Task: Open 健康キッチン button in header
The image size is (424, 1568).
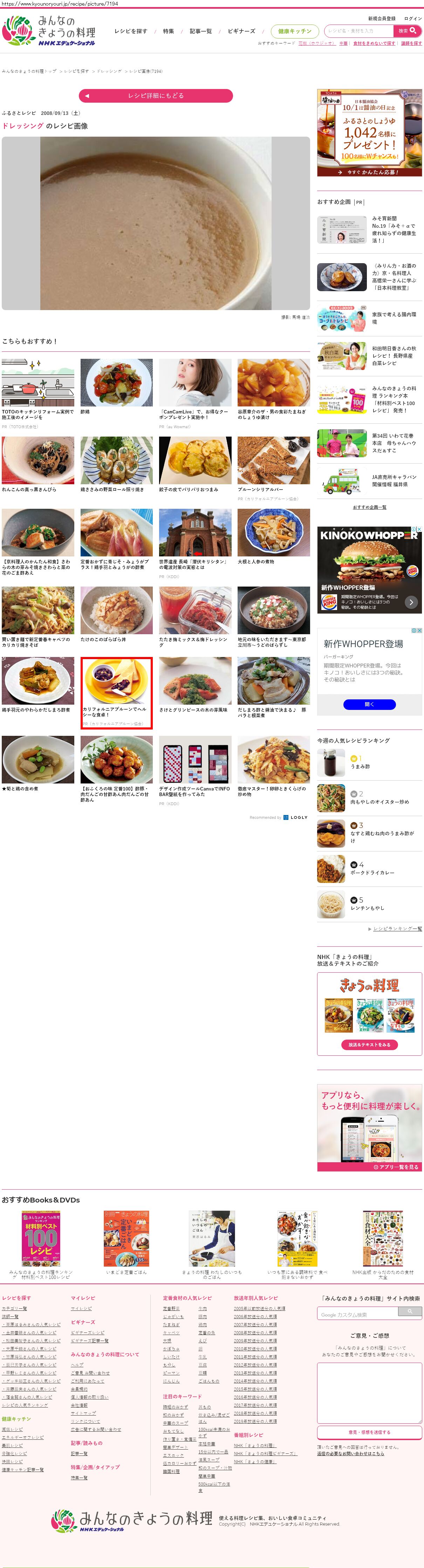Action: point(294,31)
